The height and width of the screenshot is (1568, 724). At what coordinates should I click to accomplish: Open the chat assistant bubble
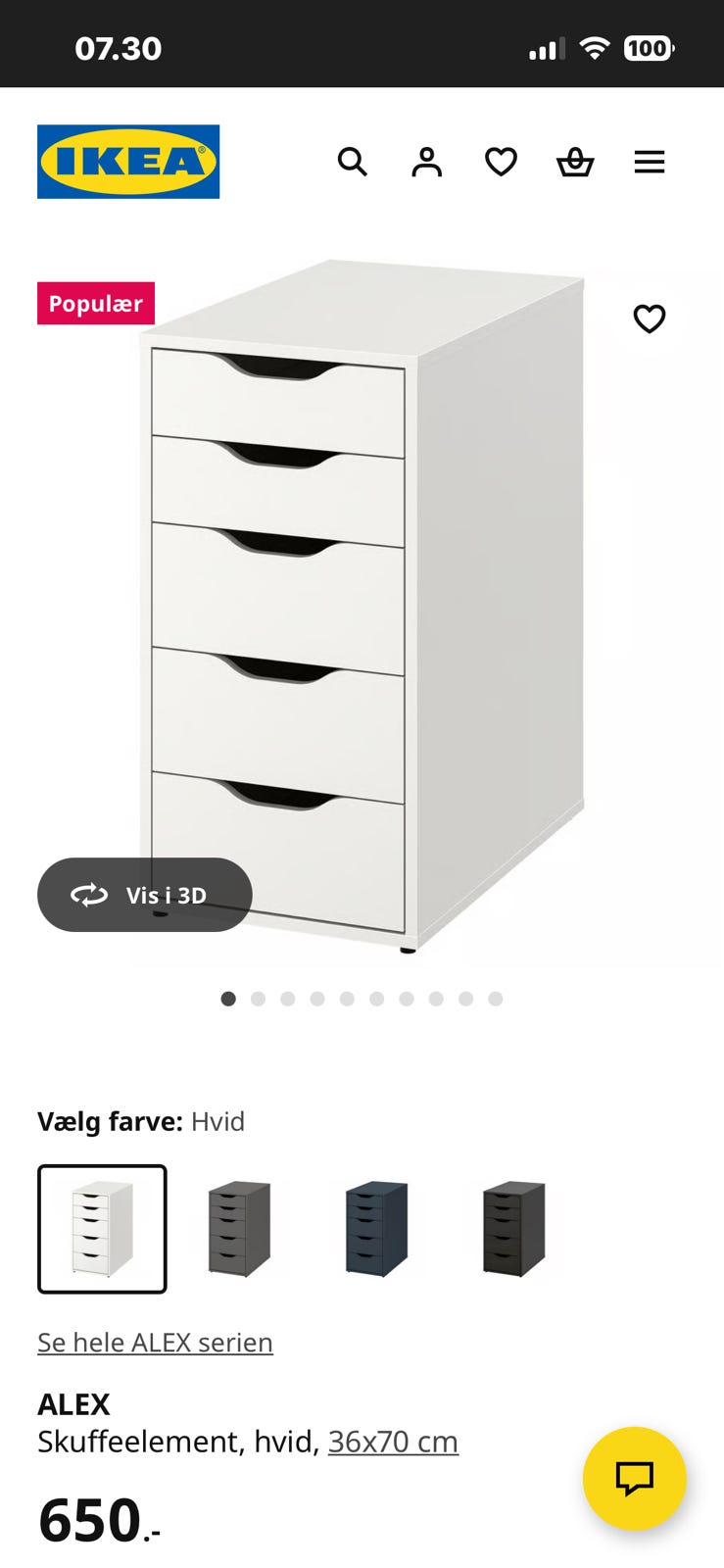pos(633,1479)
